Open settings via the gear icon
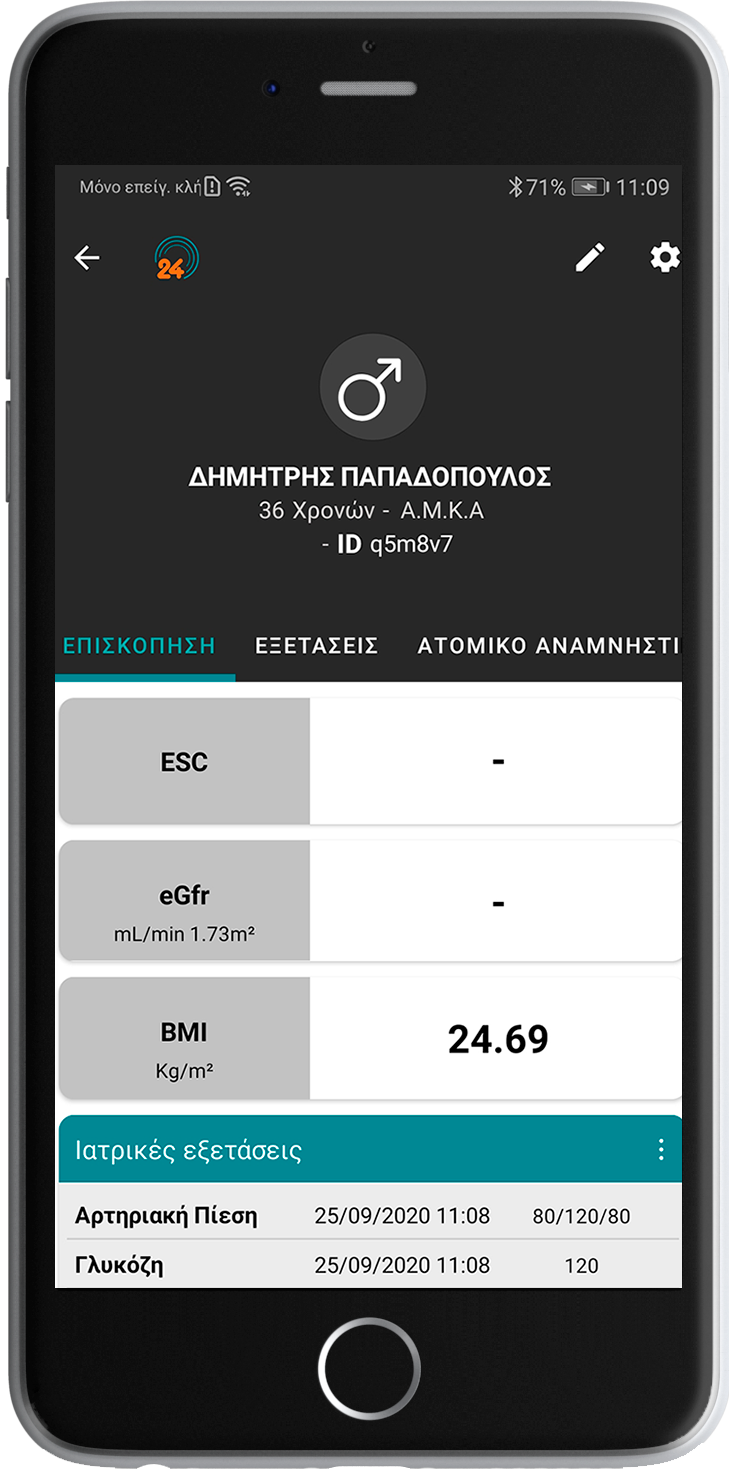The image size is (729, 1469). [x=664, y=258]
